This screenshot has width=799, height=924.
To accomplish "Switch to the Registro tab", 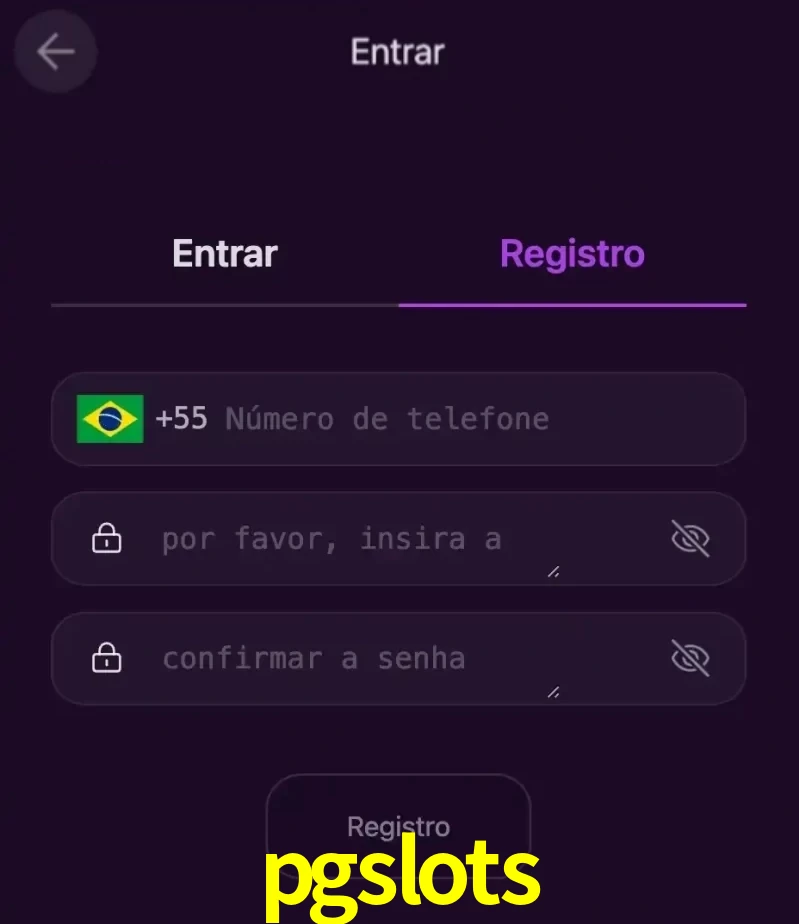I will click(x=572, y=254).
